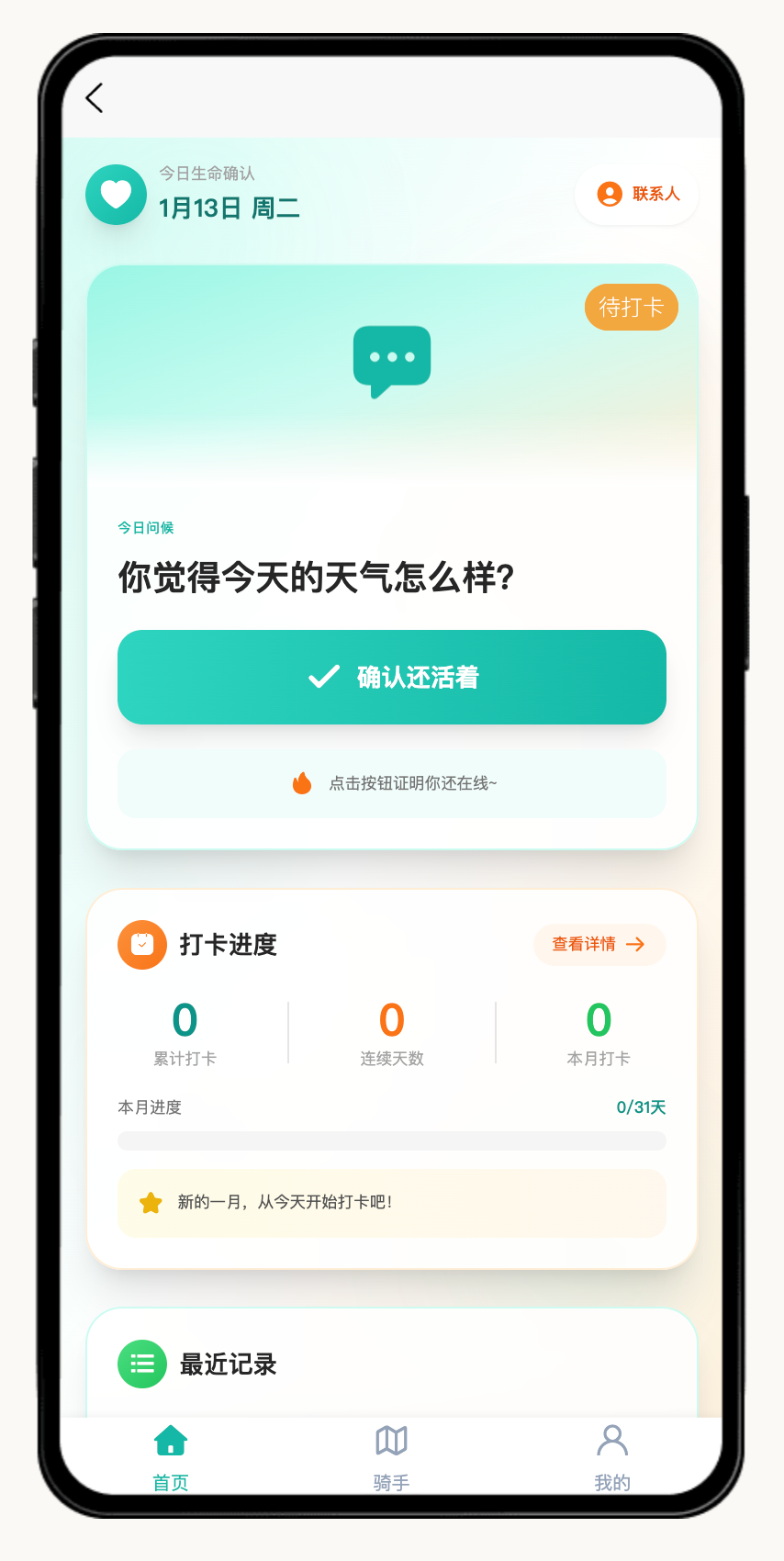
Task: Tap 确认还活着 to check in
Action: point(392,677)
